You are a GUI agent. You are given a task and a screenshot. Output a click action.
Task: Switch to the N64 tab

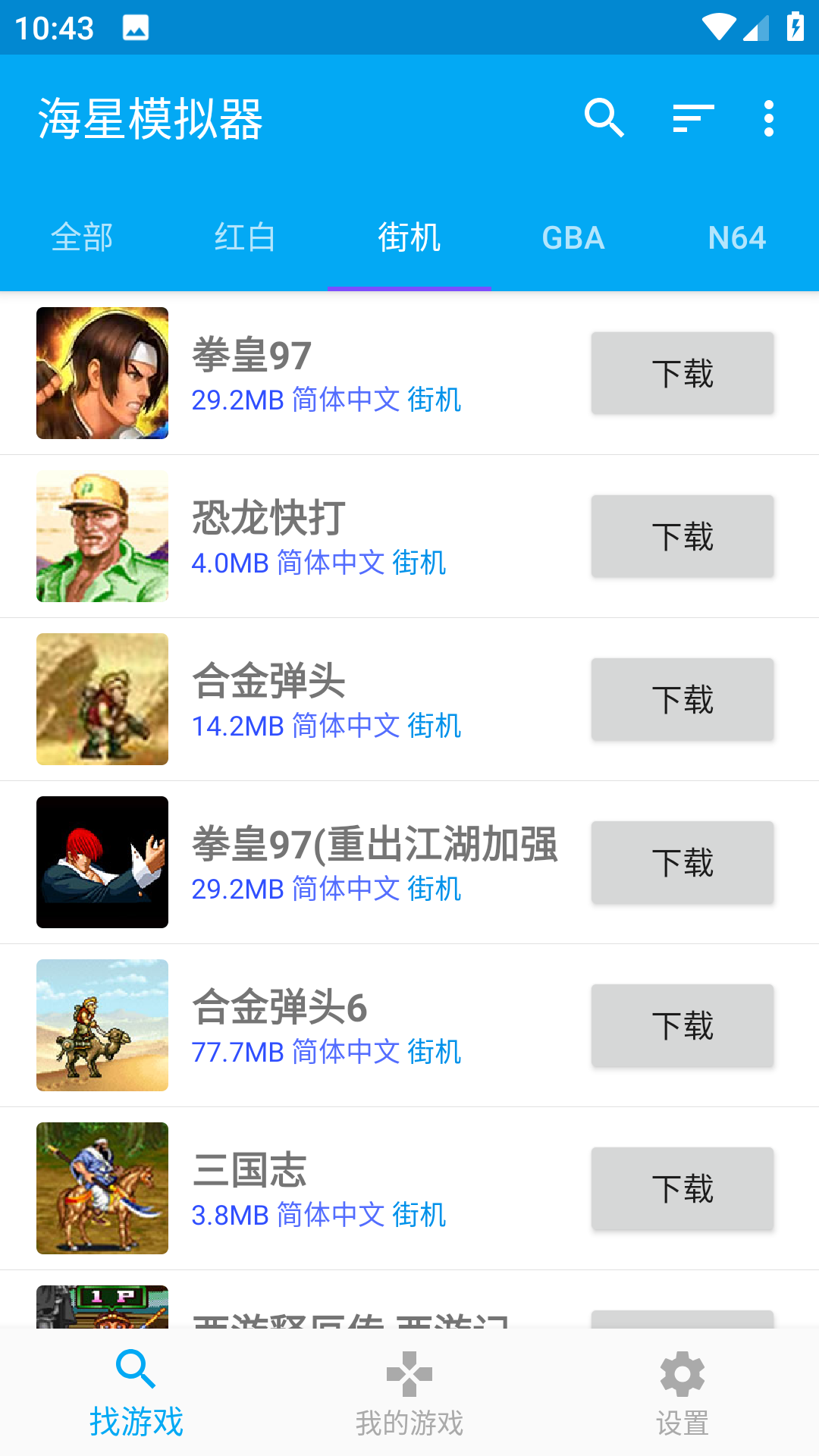tap(737, 237)
